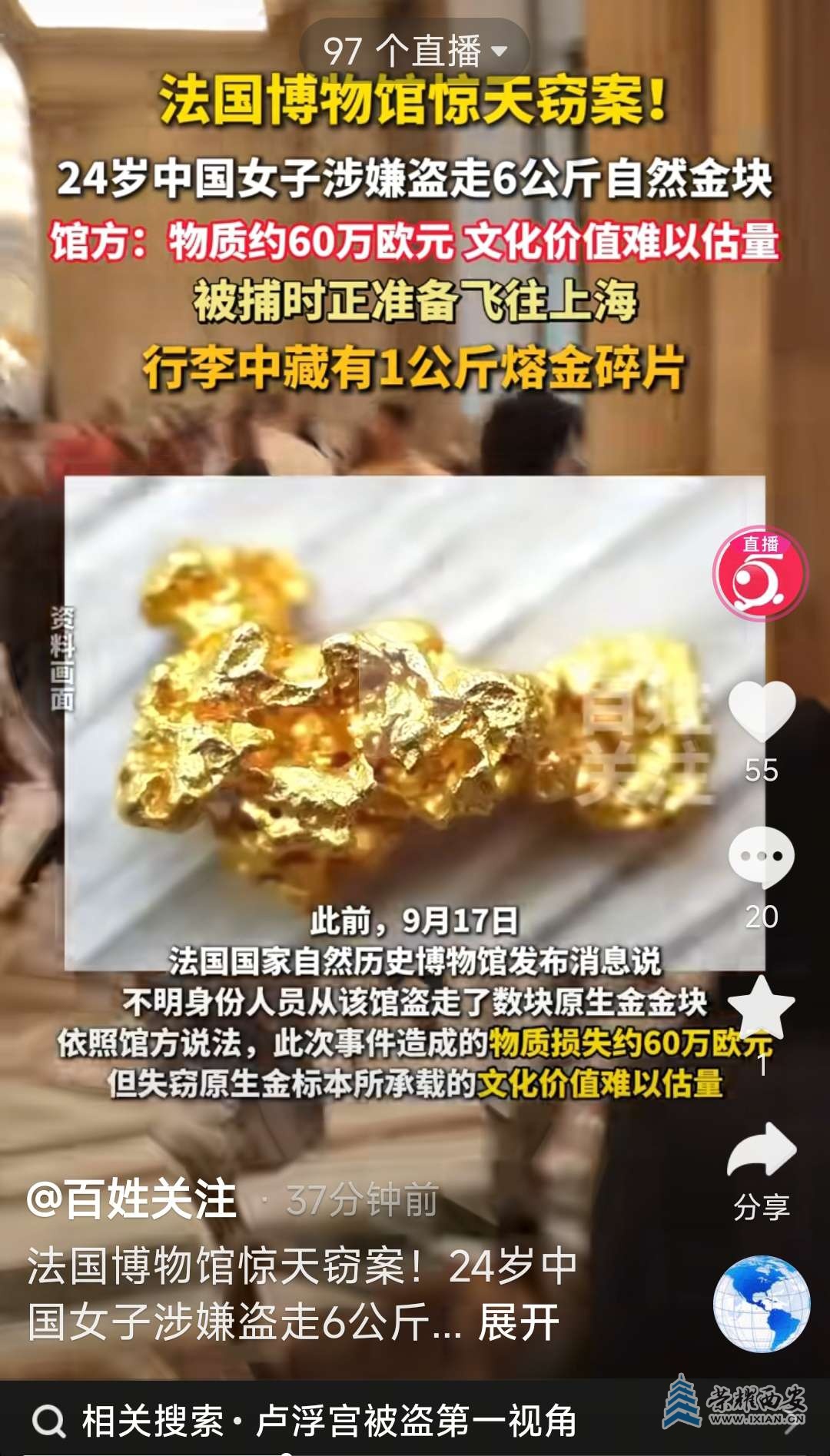
Task: Open the live-streaming author avatar
Action: tap(760, 574)
